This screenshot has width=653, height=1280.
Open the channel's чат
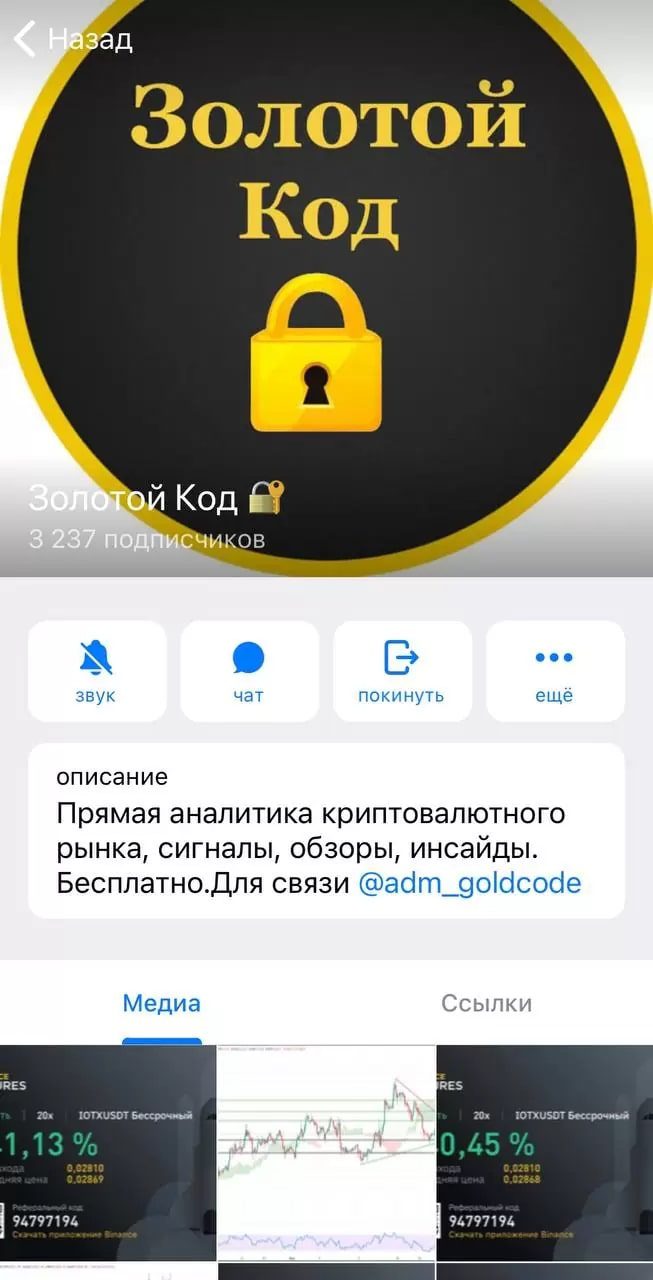tap(248, 671)
